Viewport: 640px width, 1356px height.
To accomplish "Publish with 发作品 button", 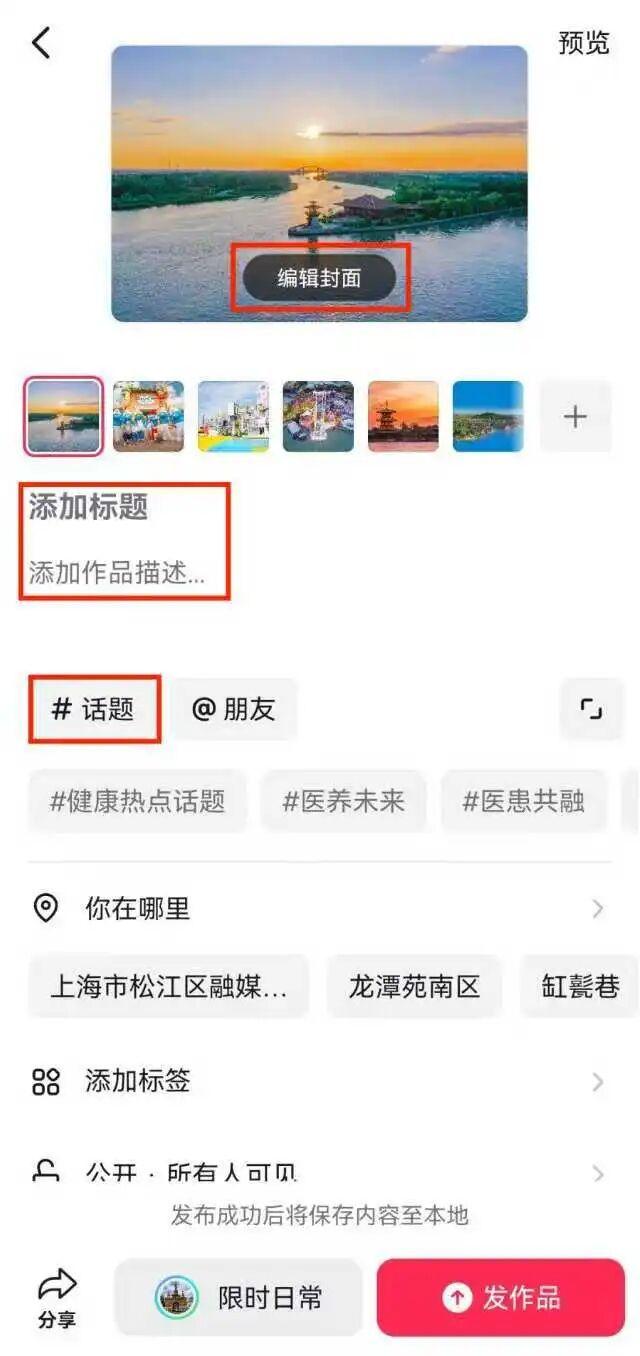I will tap(500, 1298).
